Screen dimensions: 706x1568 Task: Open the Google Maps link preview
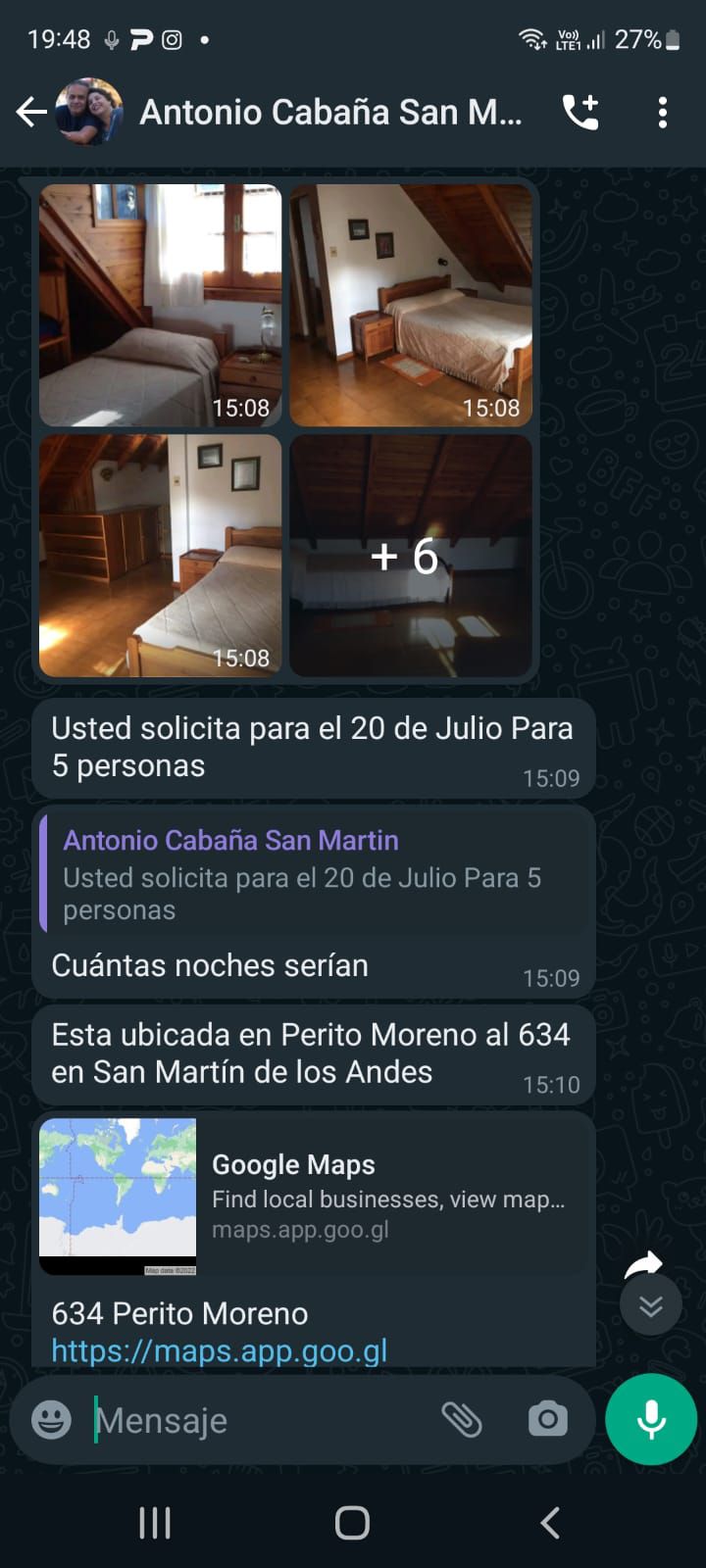(x=314, y=1196)
